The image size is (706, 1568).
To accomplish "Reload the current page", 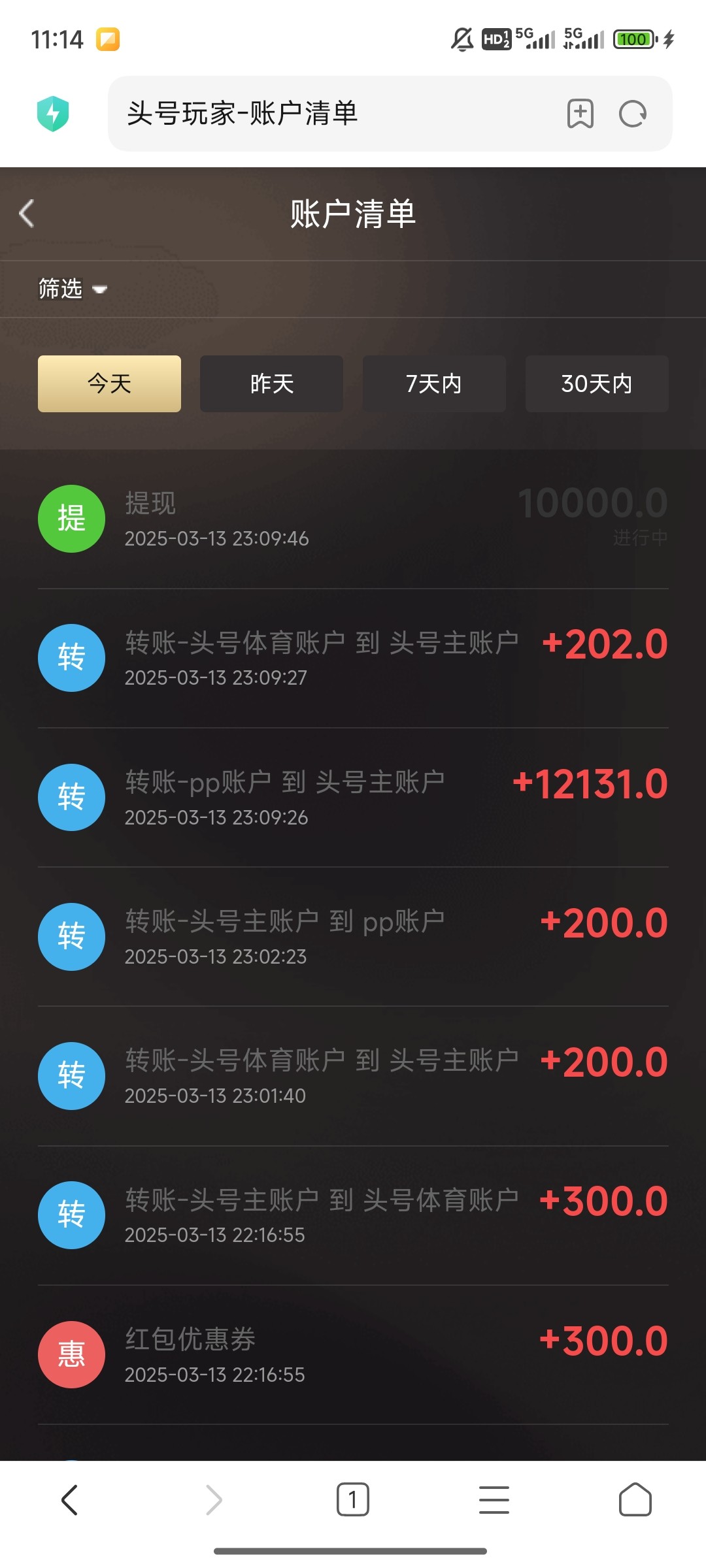I will (x=632, y=114).
